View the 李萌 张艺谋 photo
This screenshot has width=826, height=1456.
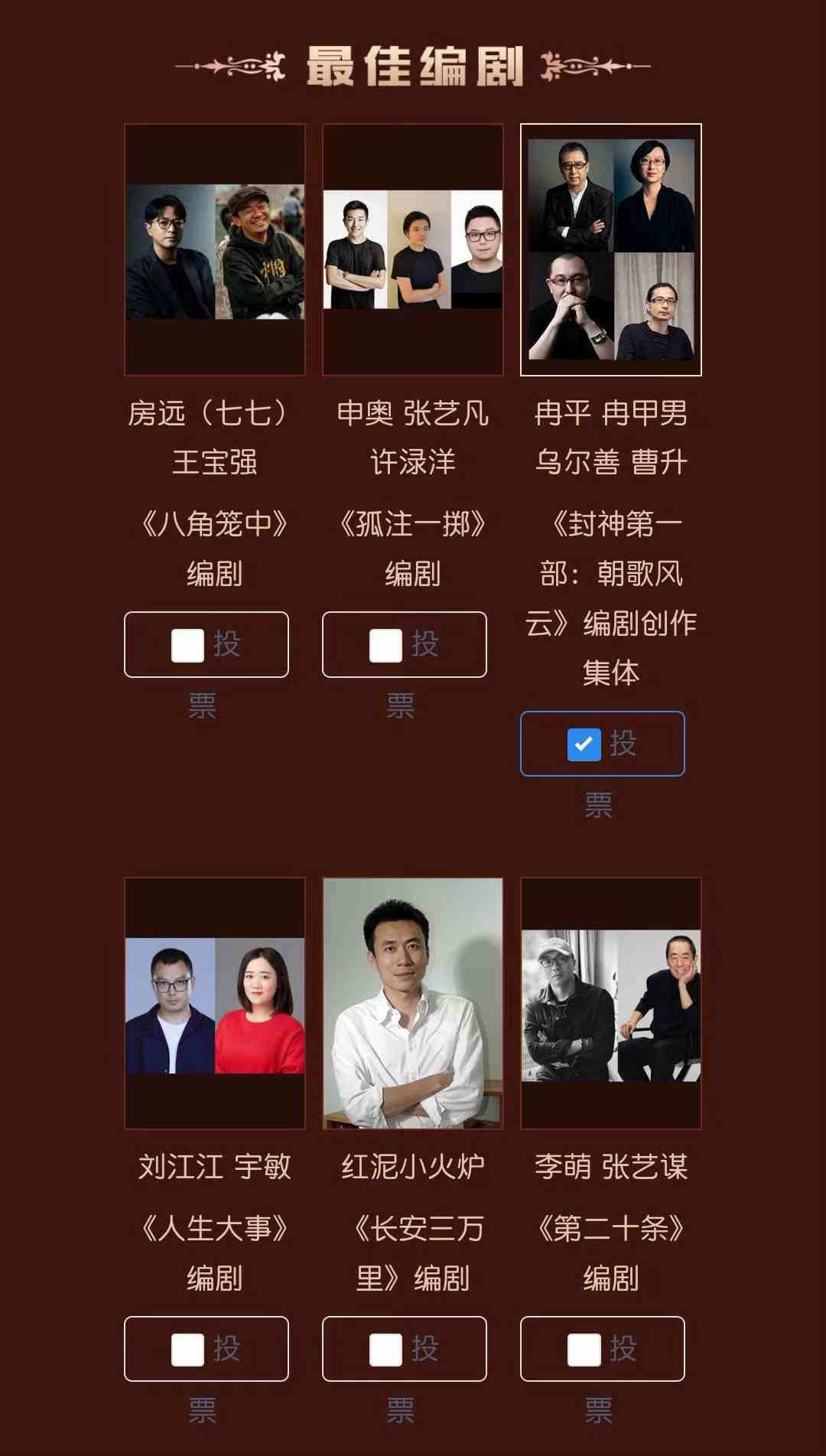click(x=611, y=1003)
